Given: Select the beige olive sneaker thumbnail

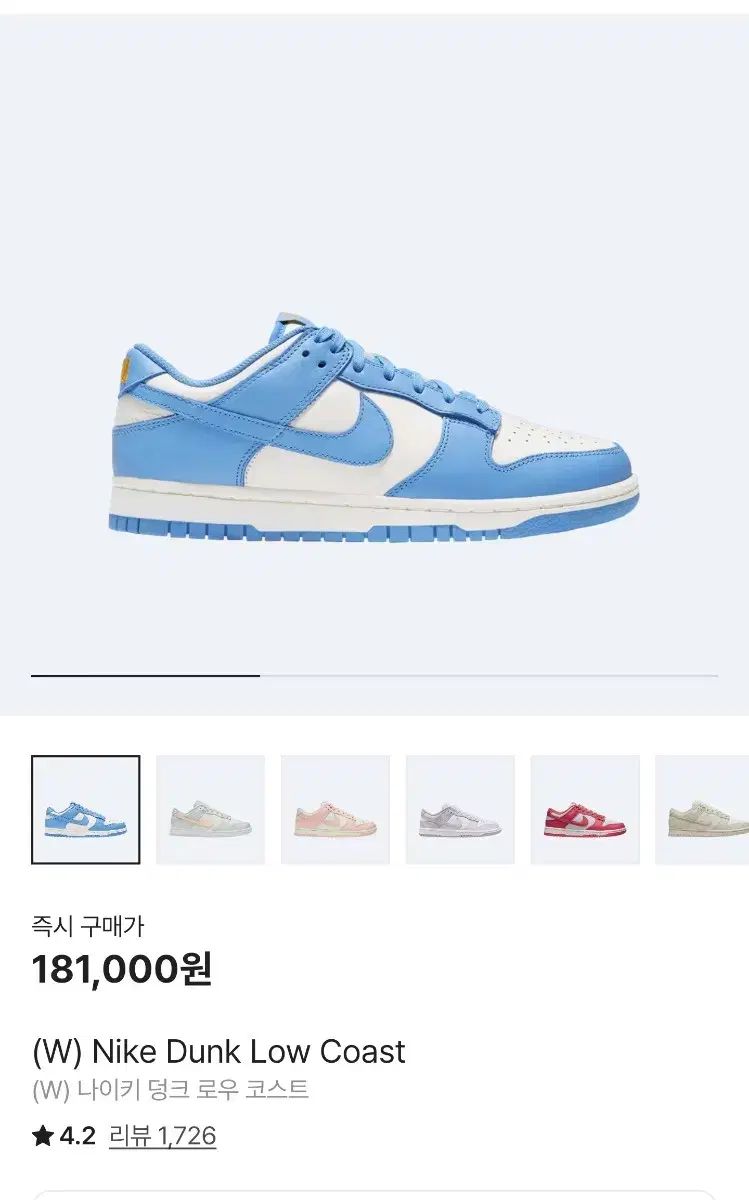Looking at the screenshot, I should tap(703, 810).
